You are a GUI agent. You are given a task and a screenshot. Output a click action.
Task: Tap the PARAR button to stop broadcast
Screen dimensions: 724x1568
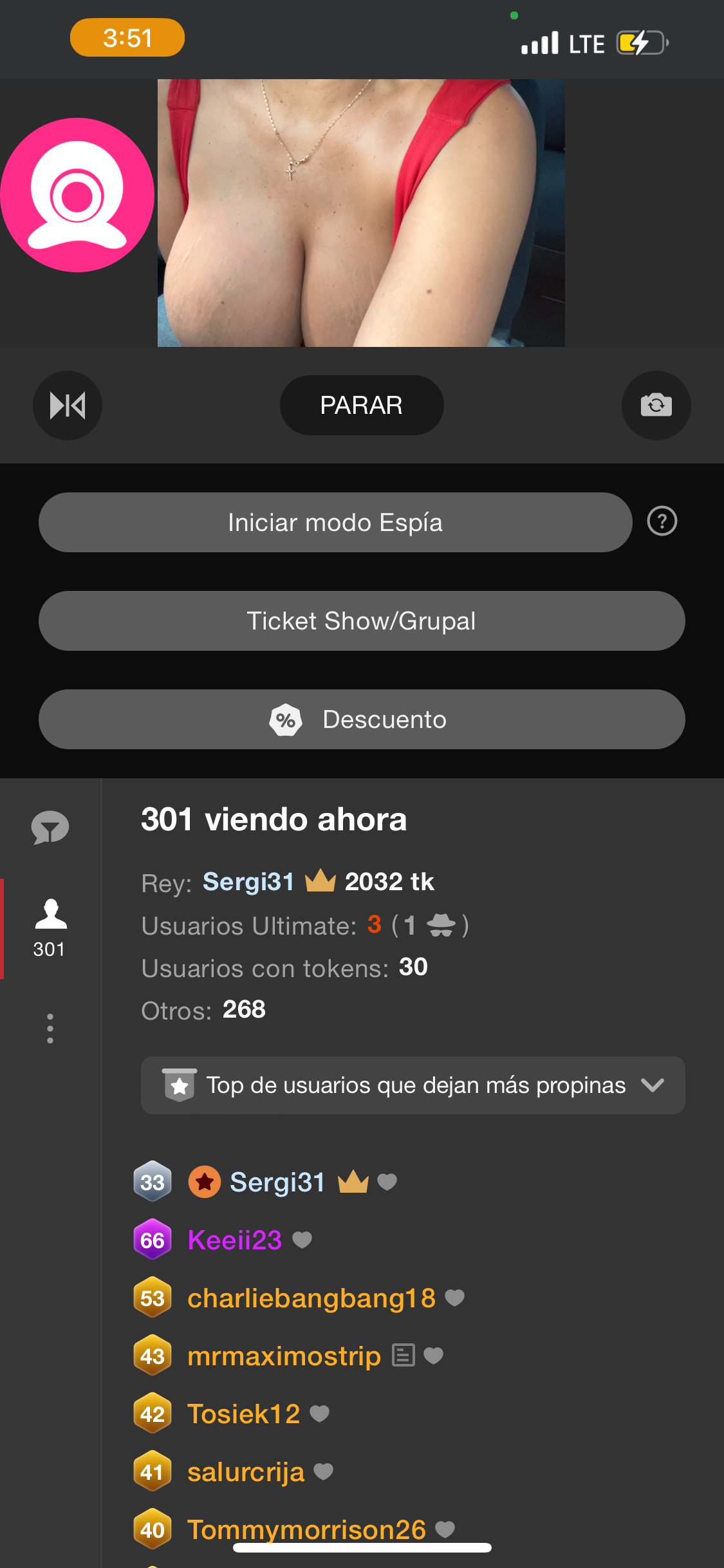(361, 406)
